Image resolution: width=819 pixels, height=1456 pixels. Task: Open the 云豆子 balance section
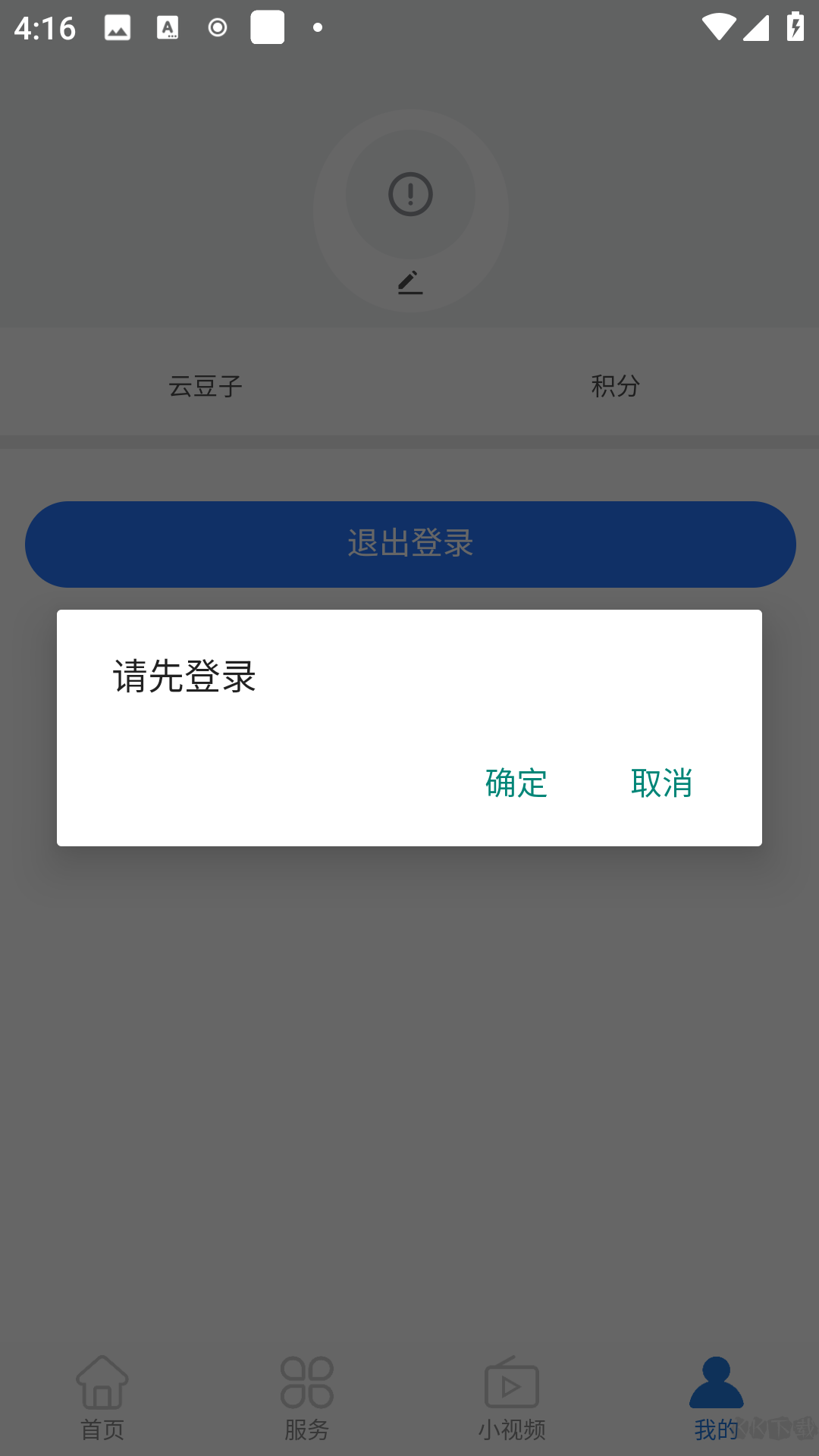click(205, 385)
